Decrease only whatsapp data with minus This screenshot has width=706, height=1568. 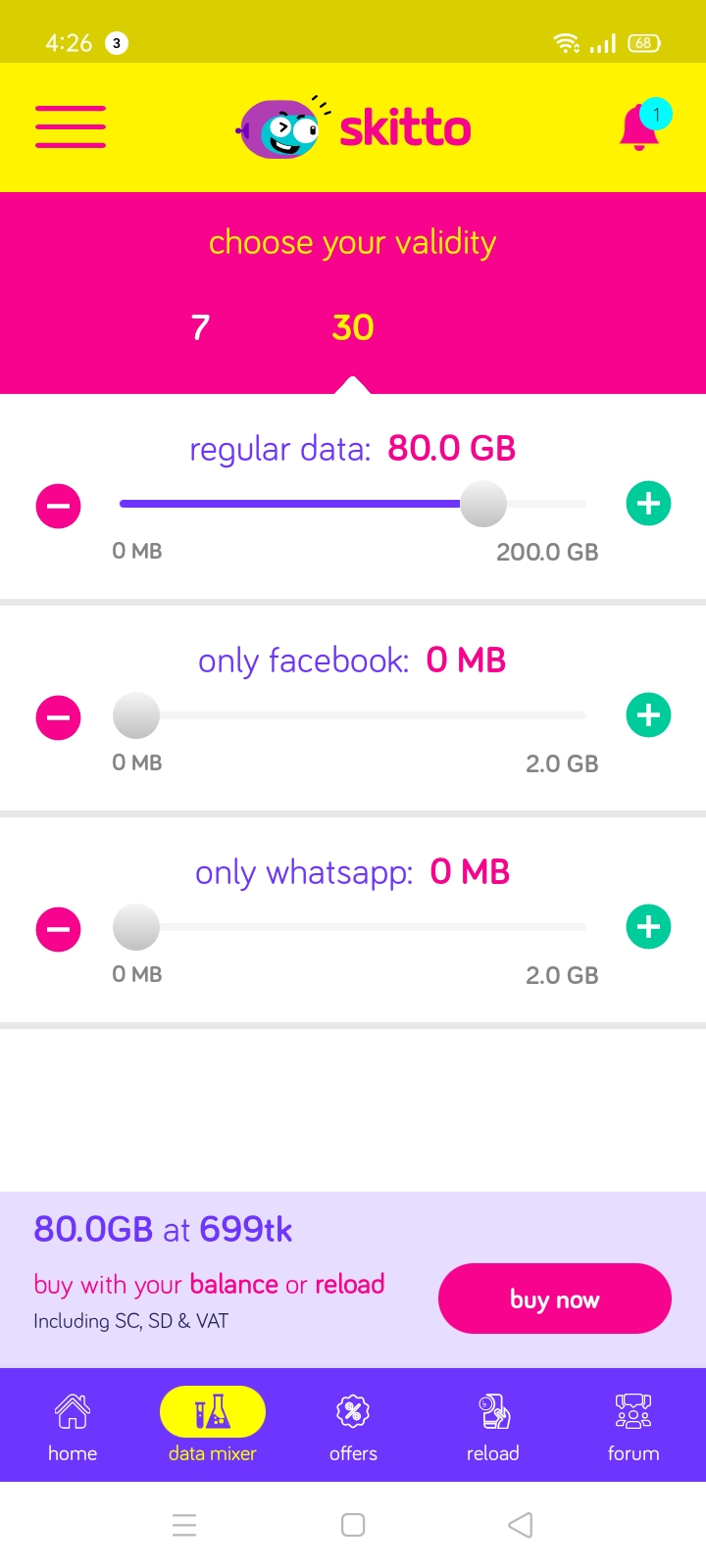59,929
